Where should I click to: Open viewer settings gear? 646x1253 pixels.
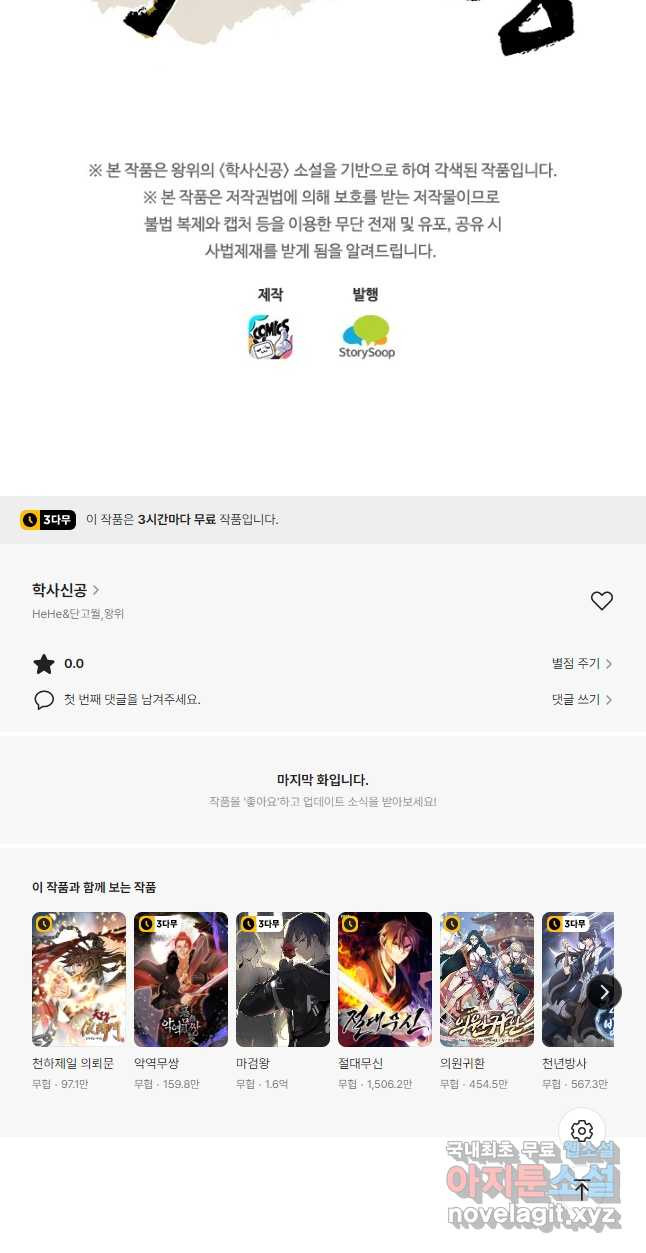(582, 1131)
